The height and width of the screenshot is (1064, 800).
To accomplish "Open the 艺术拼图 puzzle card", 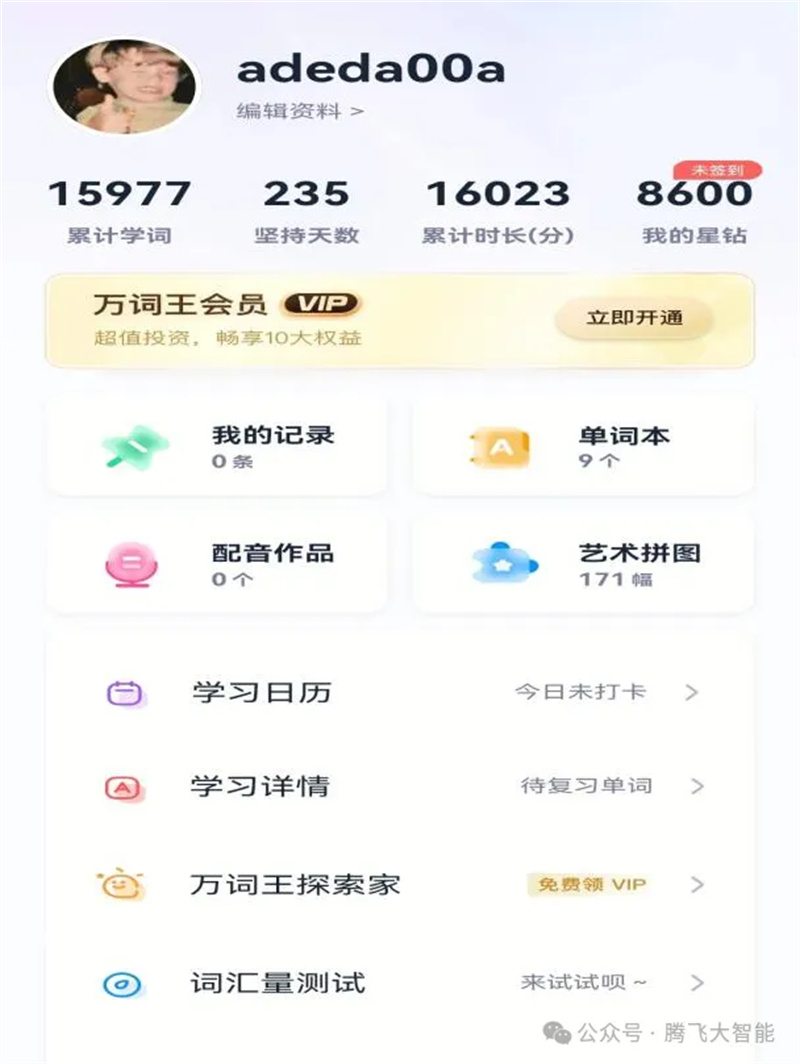I will pyautogui.click(x=583, y=563).
